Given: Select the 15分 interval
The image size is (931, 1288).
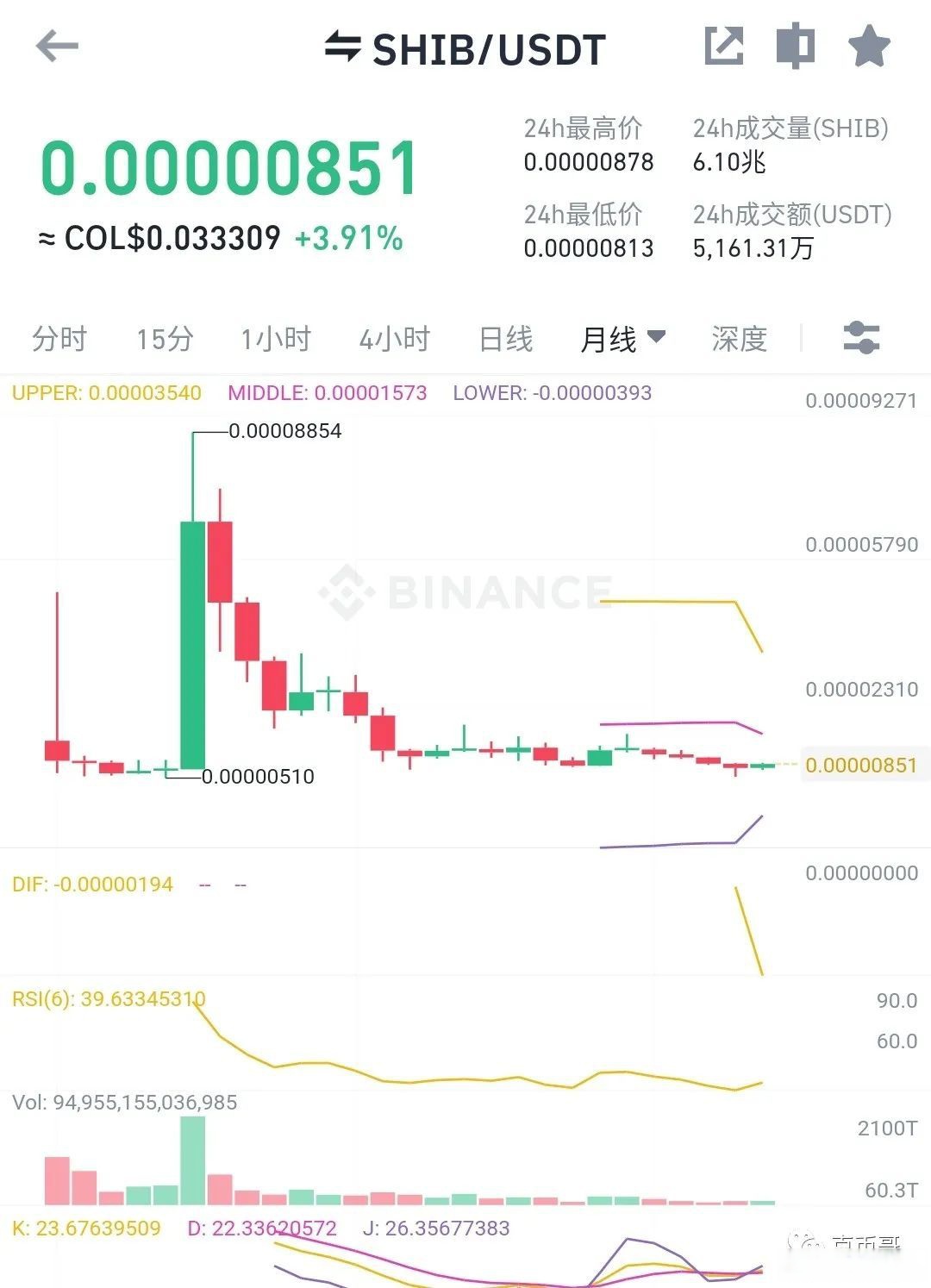Looking at the screenshot, I should [x=164, y=339].
